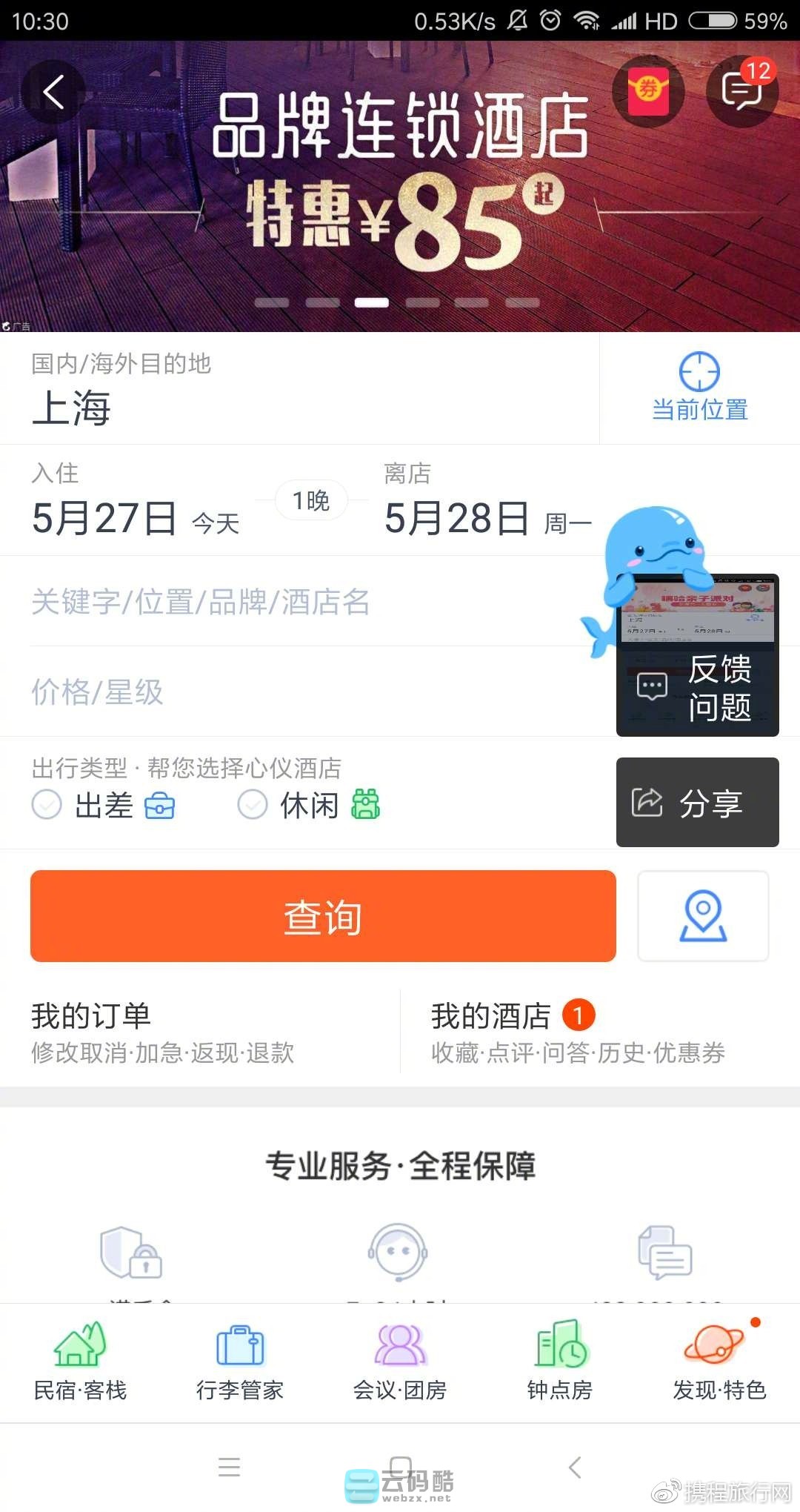Tap the orange 查询 search button
Viewport: 800px width, 1512px height.
pyautogui.click(x=323, y=916)
